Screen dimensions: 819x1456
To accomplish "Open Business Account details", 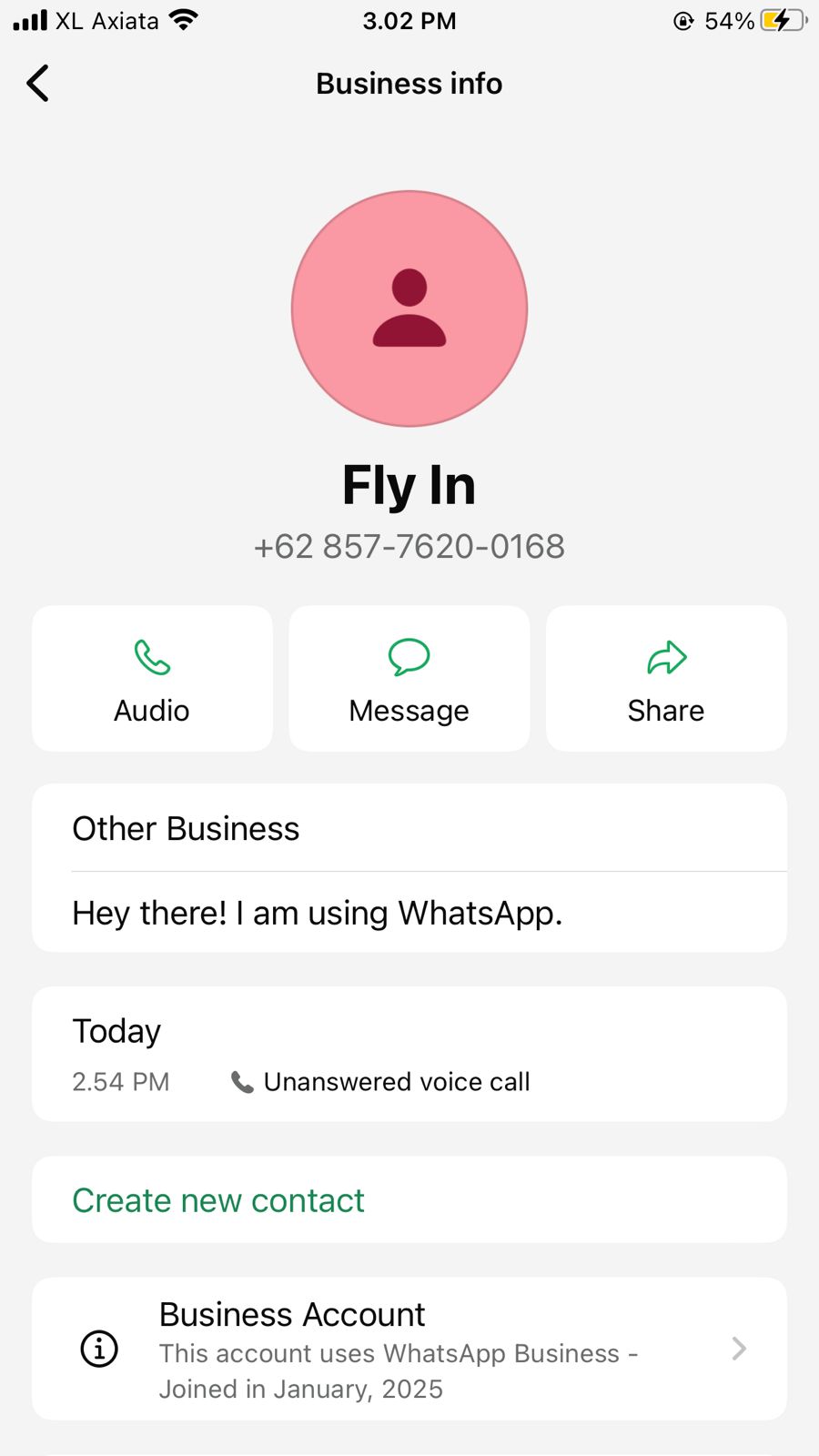I will click(x=409, y=1350).
